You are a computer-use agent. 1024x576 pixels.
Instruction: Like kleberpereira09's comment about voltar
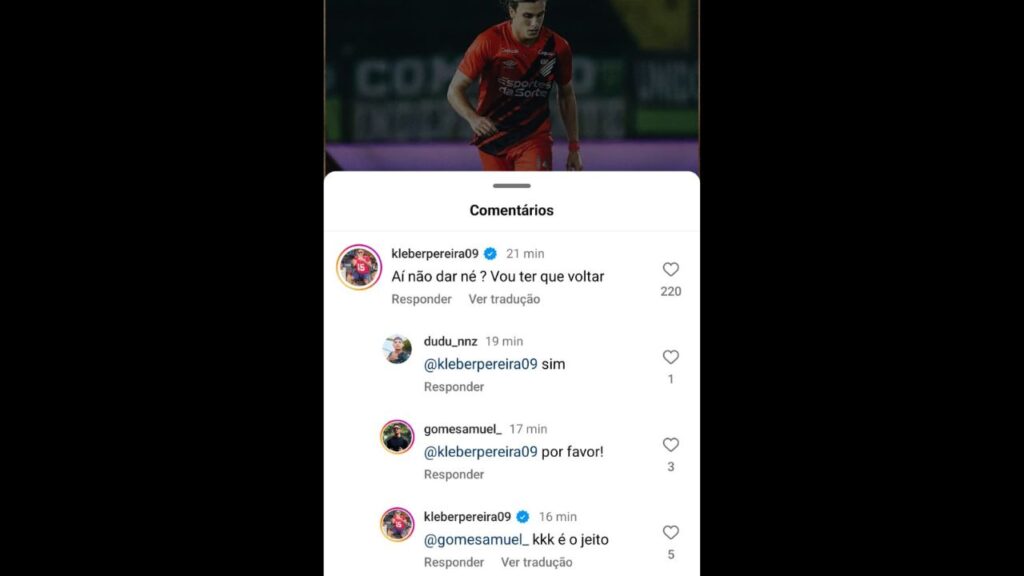(670, 269)
